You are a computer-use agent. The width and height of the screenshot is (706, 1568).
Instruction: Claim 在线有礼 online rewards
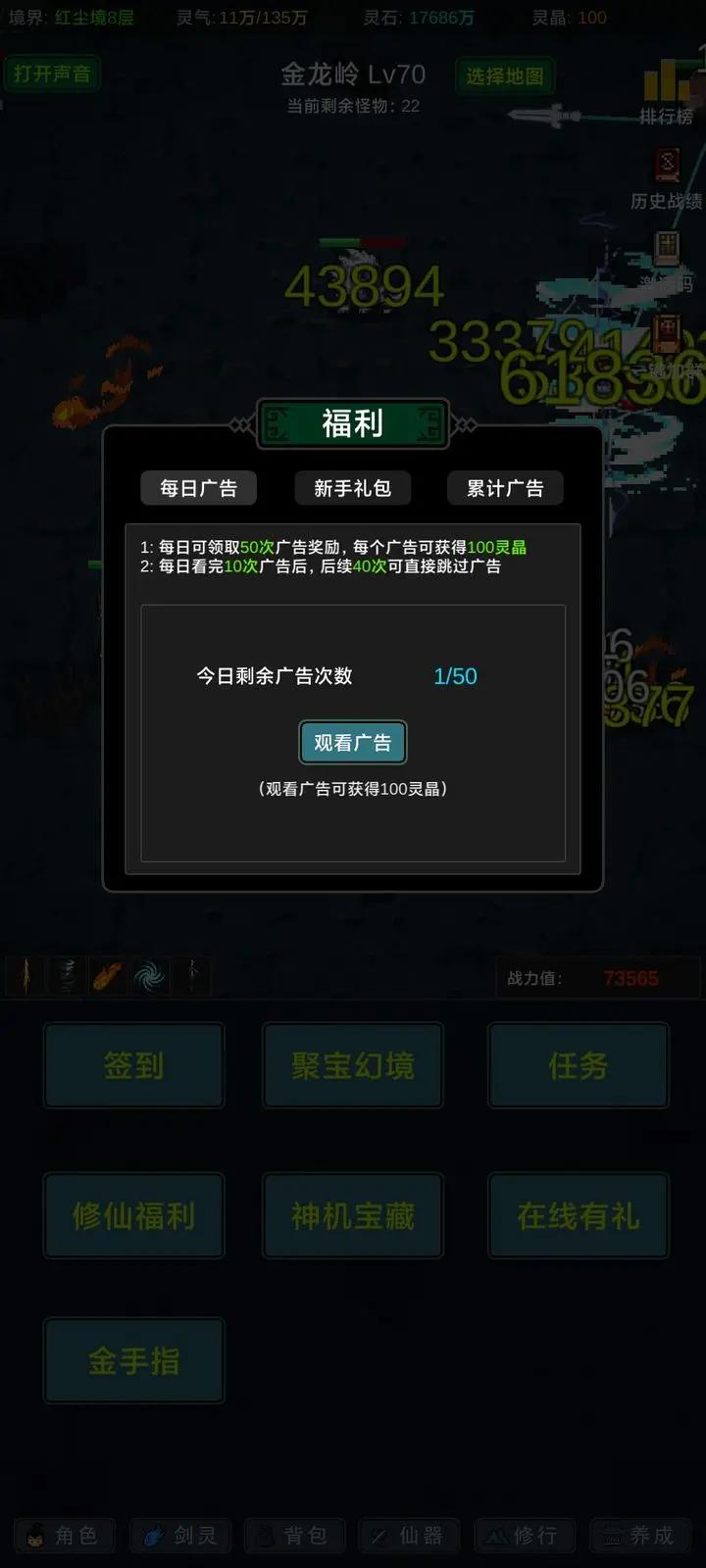click(x=578, y=1216)
